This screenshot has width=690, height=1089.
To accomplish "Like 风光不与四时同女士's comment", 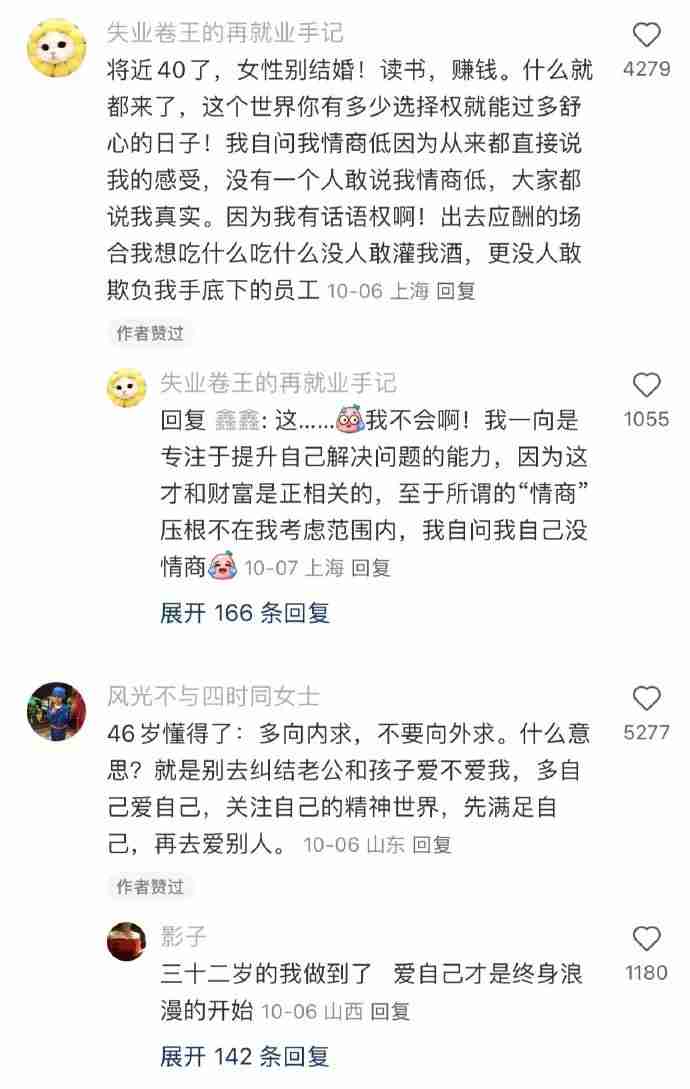I will [x=647, y=698].
